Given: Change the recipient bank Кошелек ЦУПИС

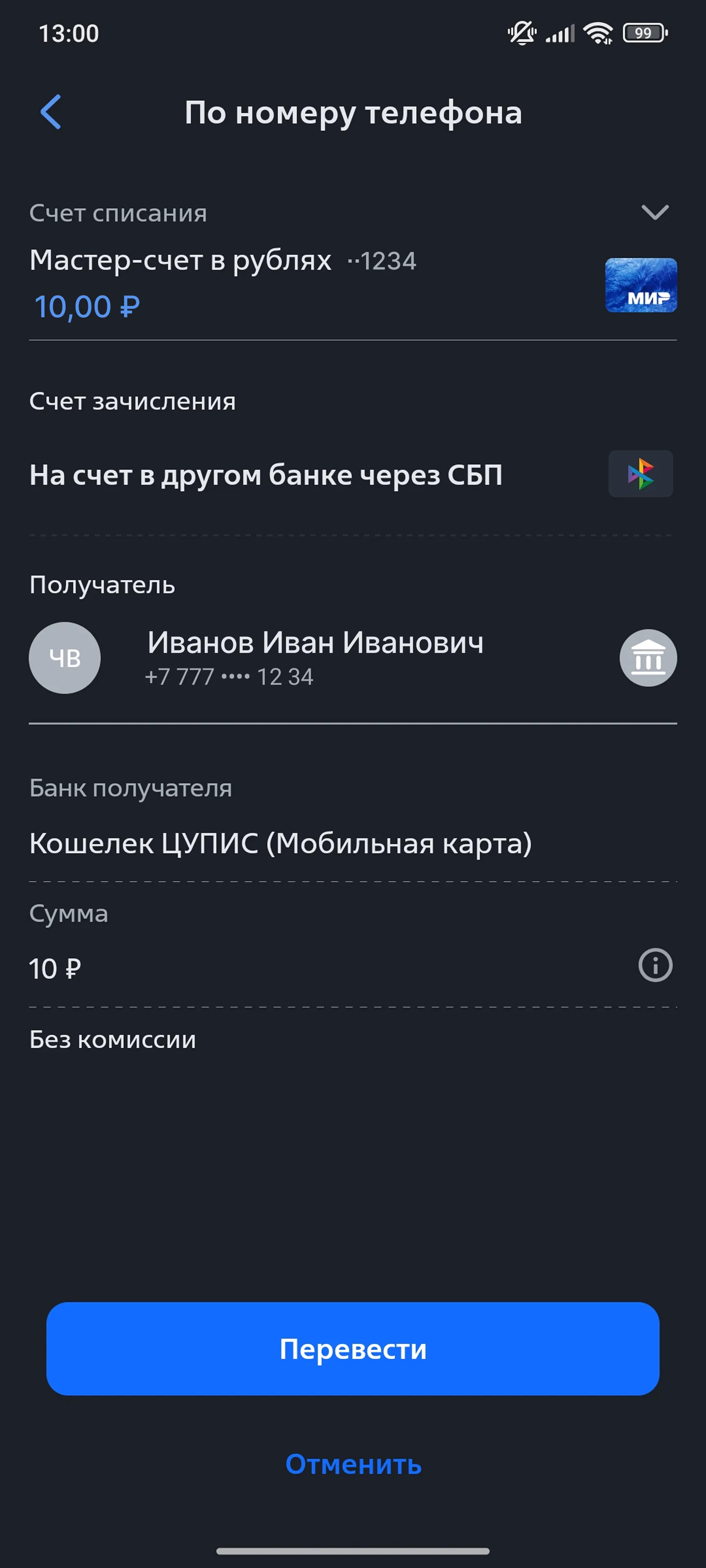Looking at the screenshot, I should [280, 844].
